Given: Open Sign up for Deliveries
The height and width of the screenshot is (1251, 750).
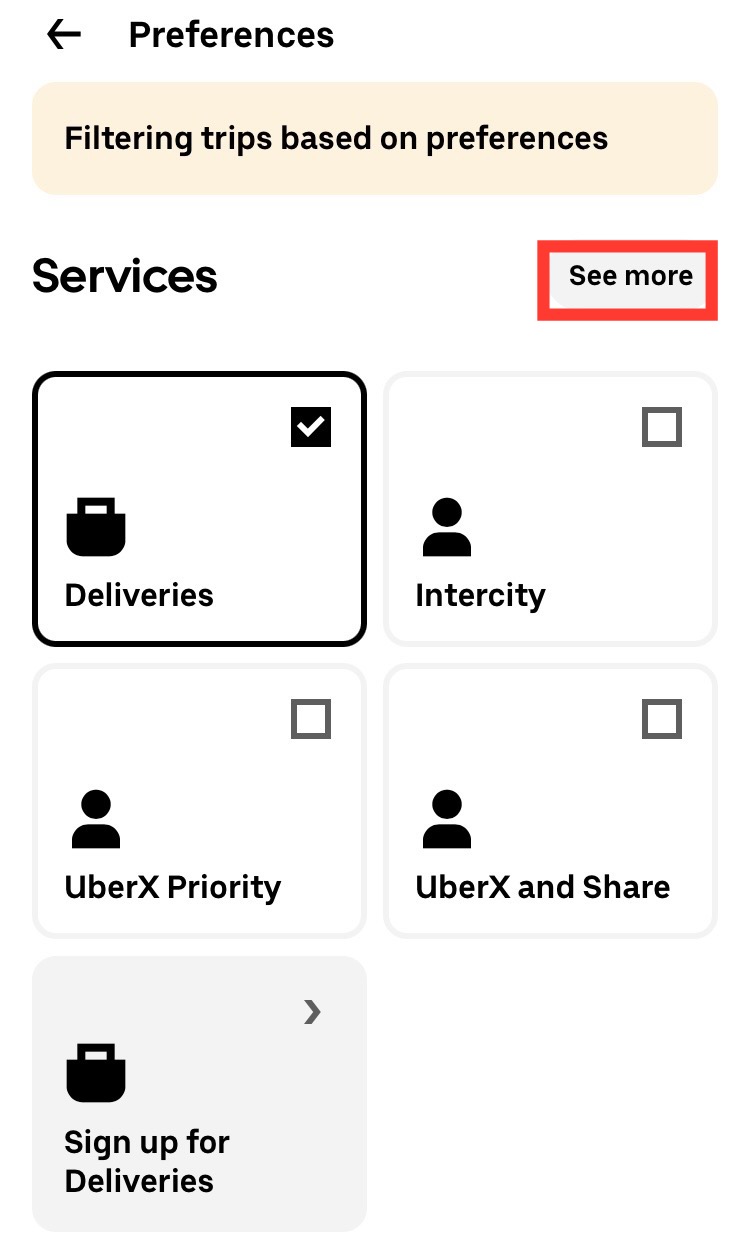Looking at the screenshot, I should (x=198, y=1092).
